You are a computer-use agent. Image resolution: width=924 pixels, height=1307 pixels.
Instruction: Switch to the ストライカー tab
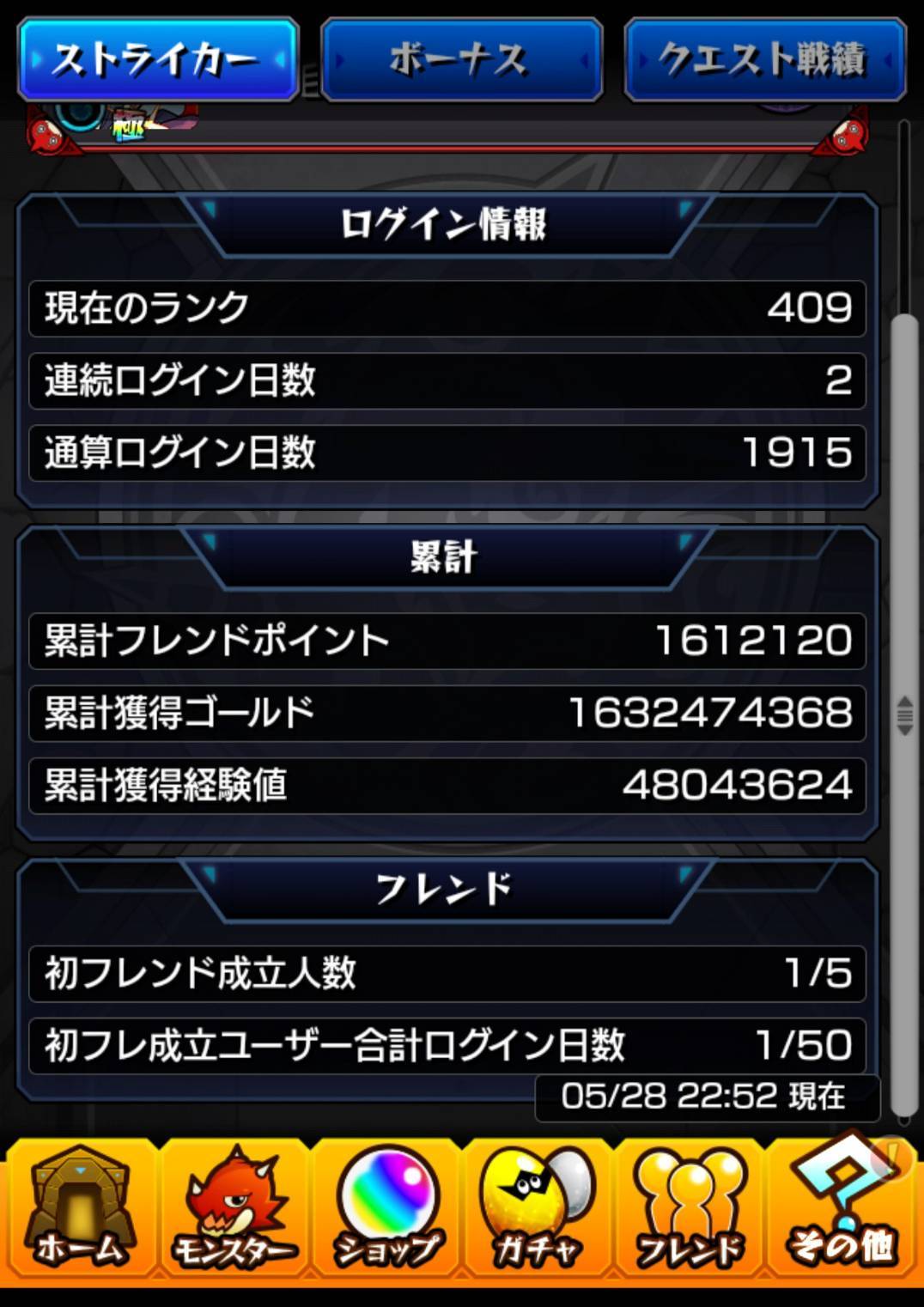click(x=158, y=60)
